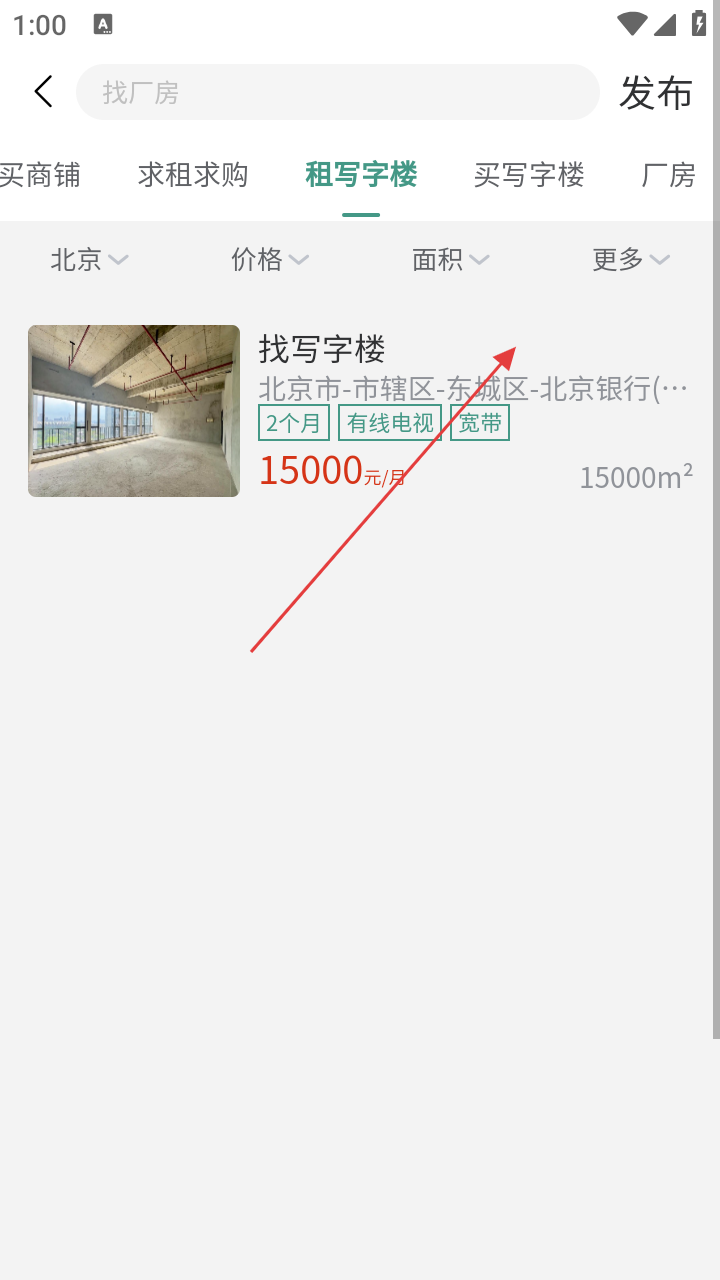Switch to the 求租求购 tab
The width and height of the screenshot is (720, 1280).
[193, 175]
